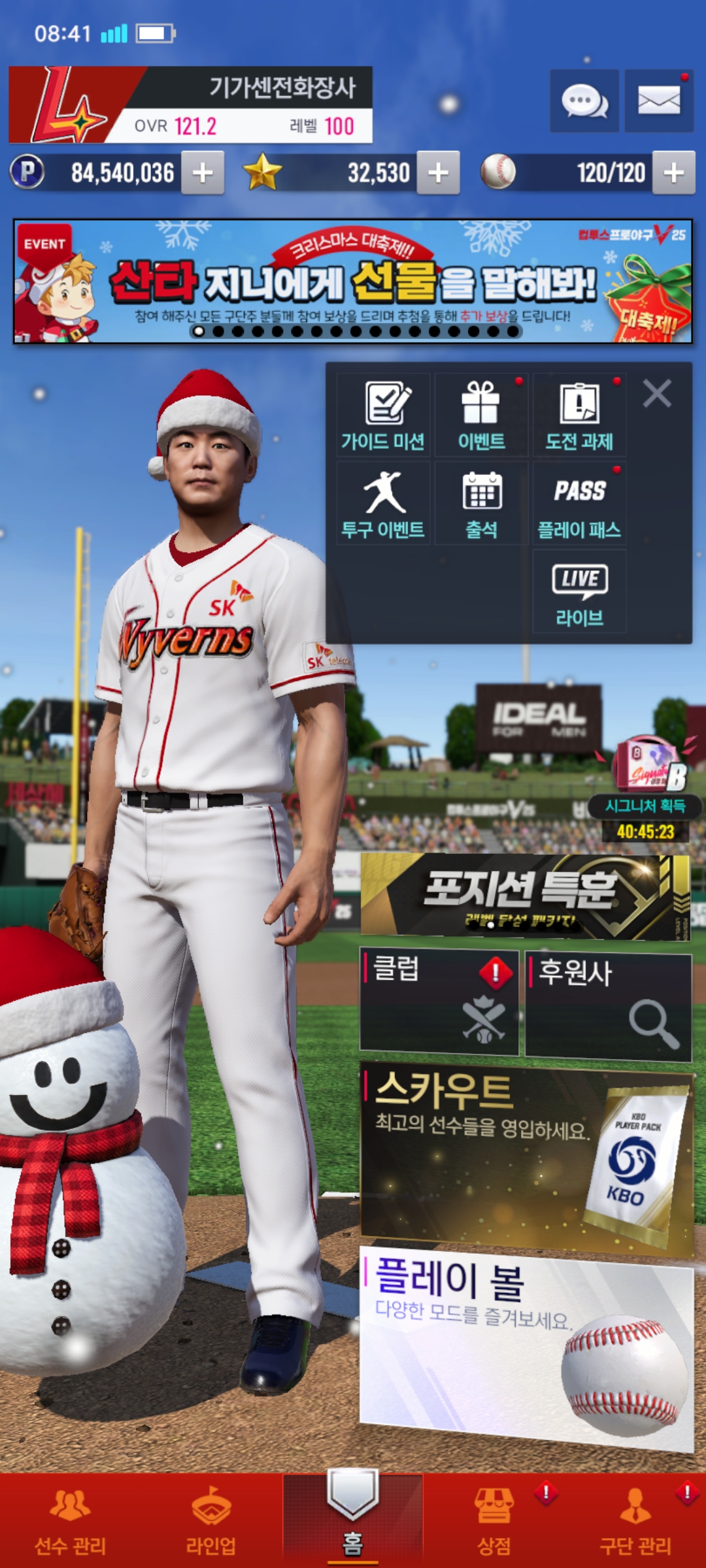Open 투구 이벤트 pitching event
706x1568 pixels.
point(383,504)
